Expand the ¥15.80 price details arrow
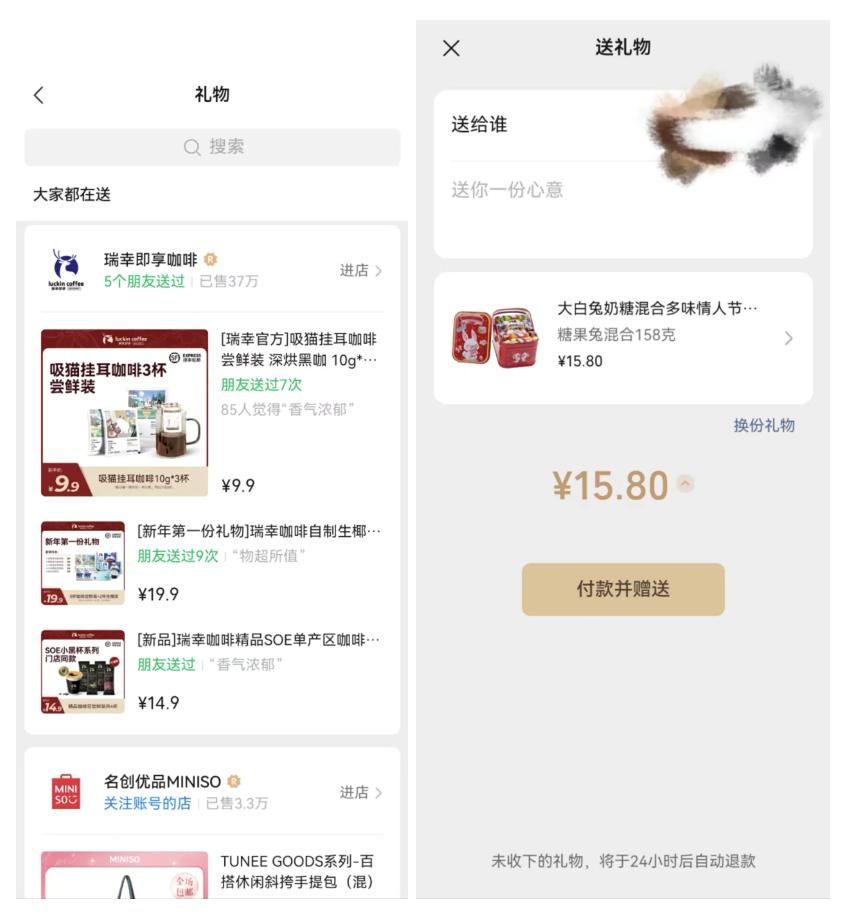Screen dimensions: 846x920 [x=685, y=484]
